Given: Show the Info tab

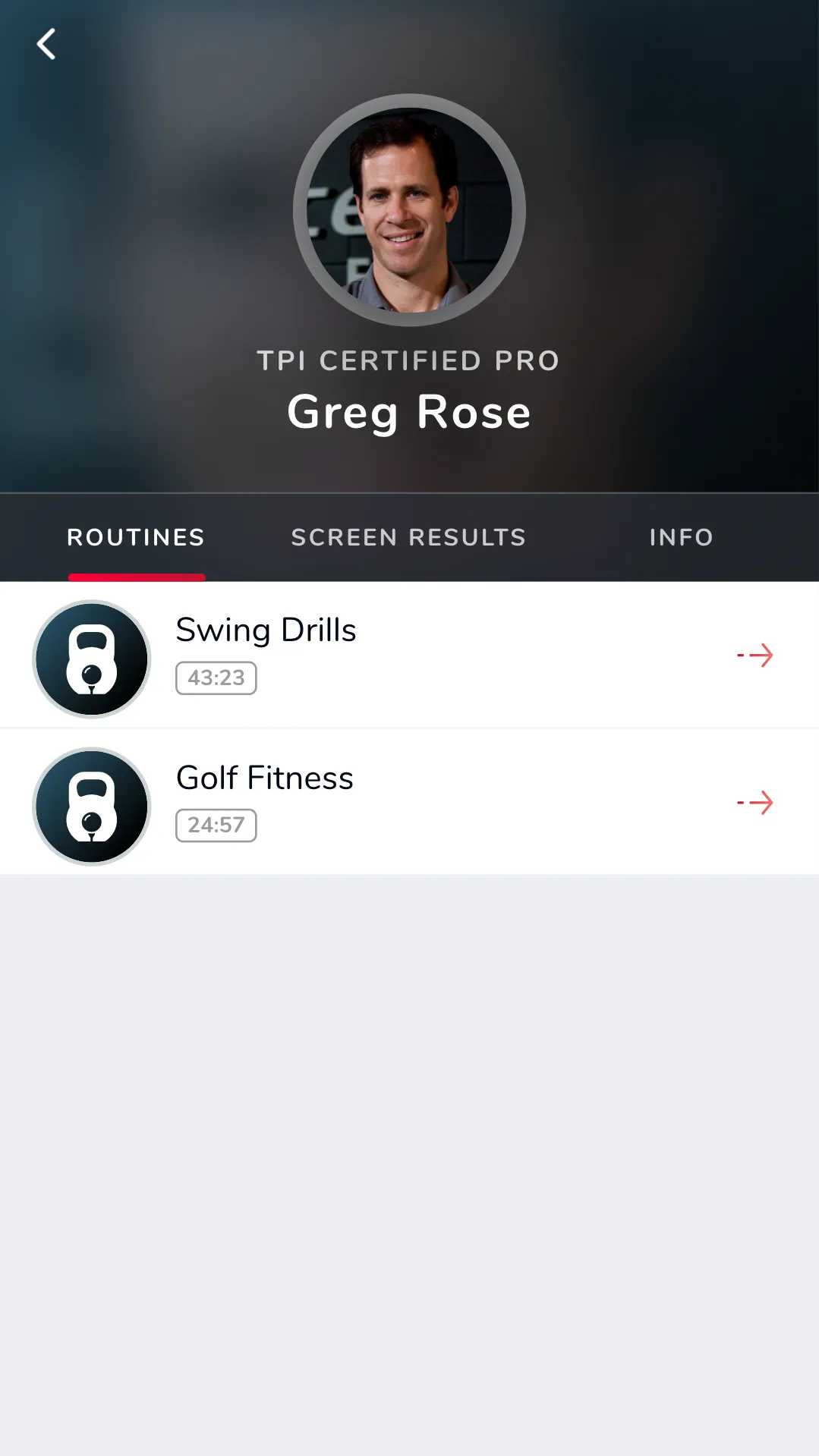Looking at the screenshot, I should 681,538.
